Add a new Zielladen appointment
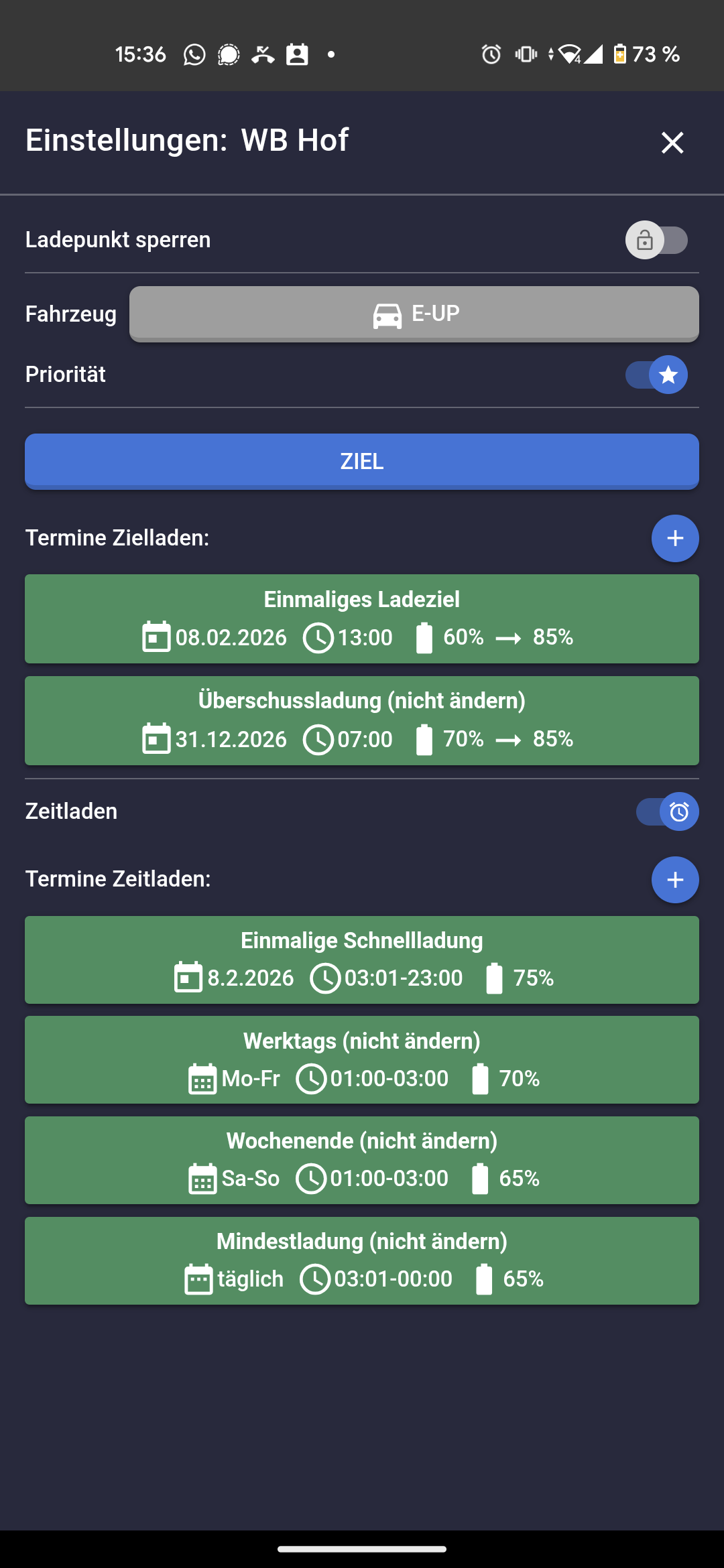This screenshot has width=724, height=1568. pyautogui.click(x=674, y=538)
